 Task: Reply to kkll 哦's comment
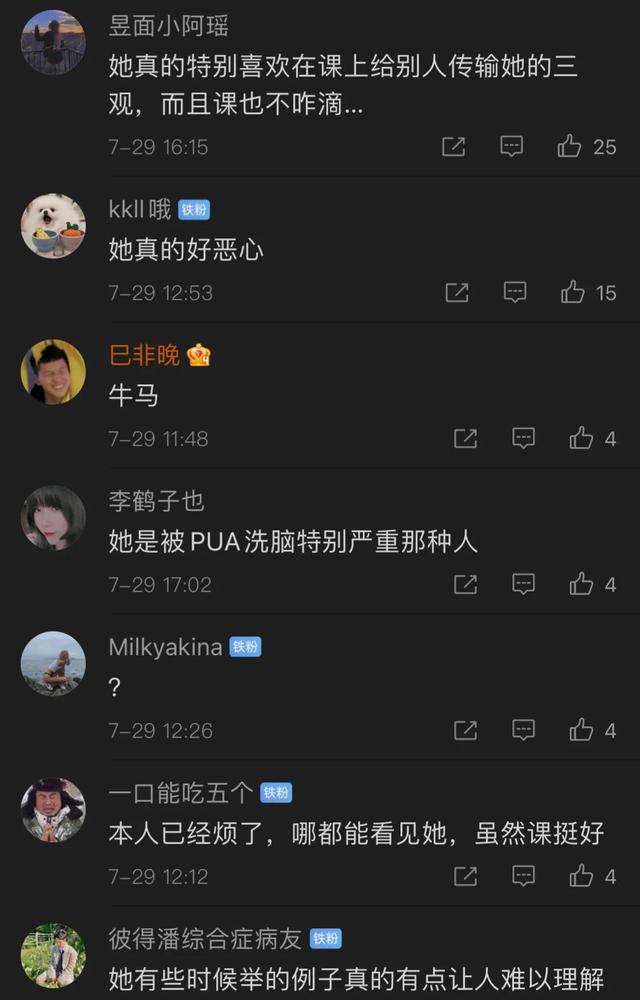(x=515, y=293)
